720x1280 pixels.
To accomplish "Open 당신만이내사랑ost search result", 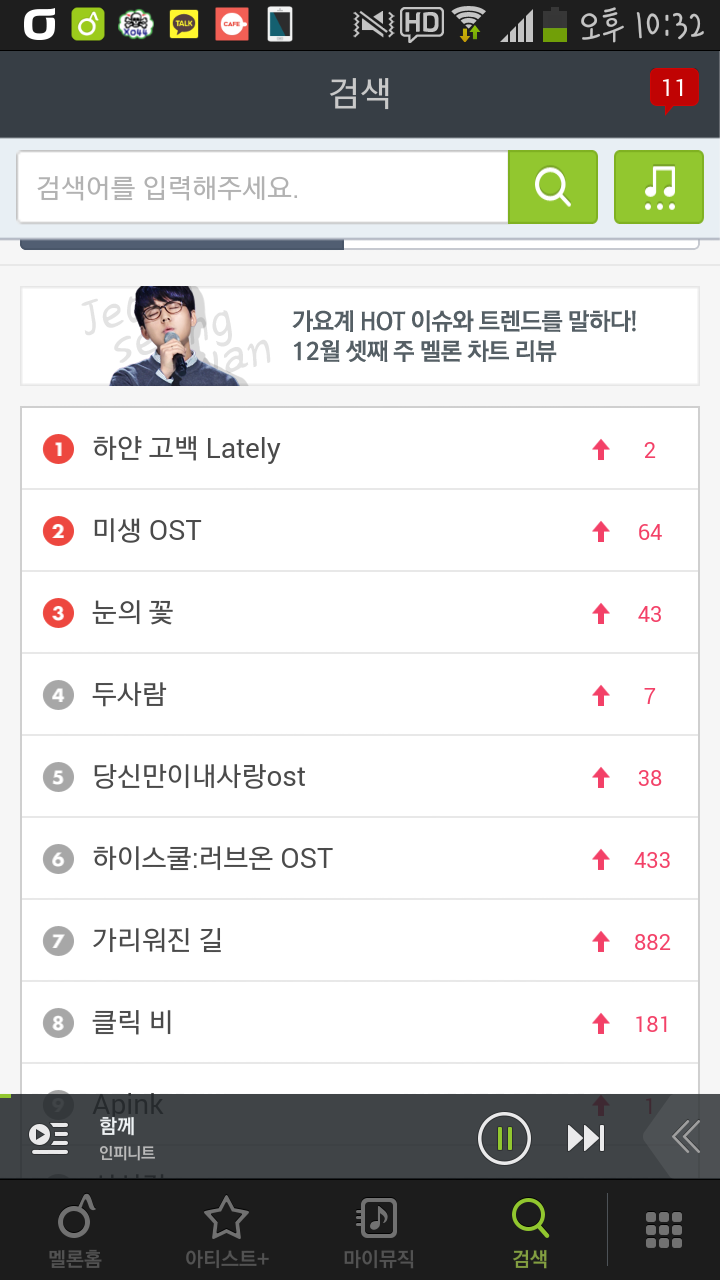I will (199, 777).
